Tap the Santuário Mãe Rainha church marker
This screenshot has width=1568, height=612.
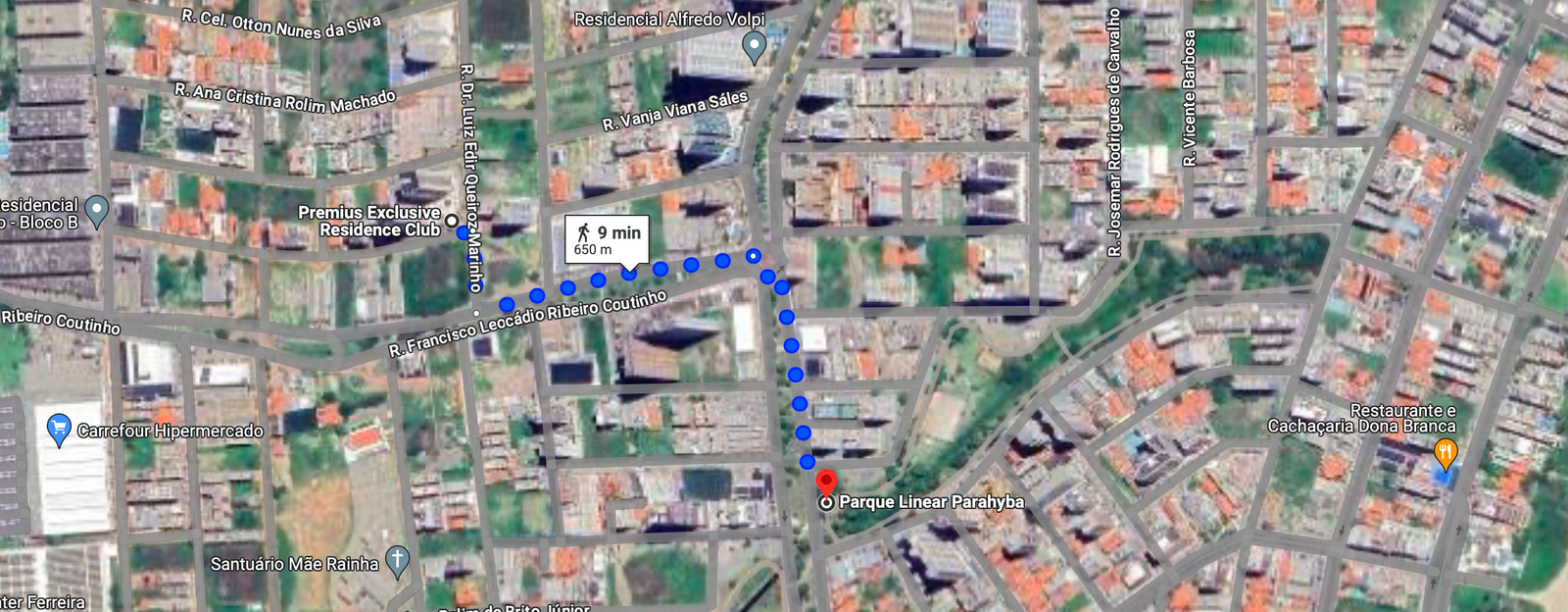(x=397, y=561)
